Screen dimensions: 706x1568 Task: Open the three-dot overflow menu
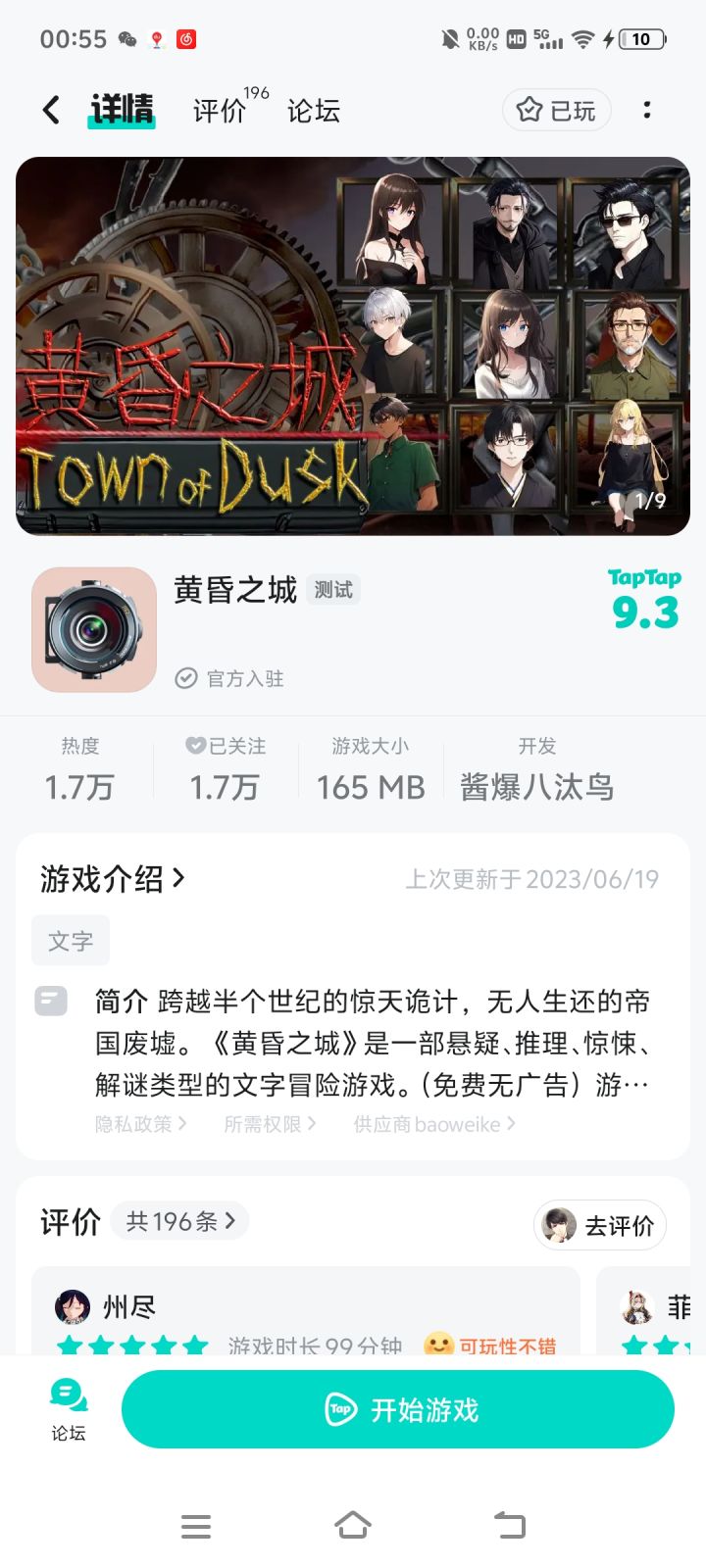647,110
